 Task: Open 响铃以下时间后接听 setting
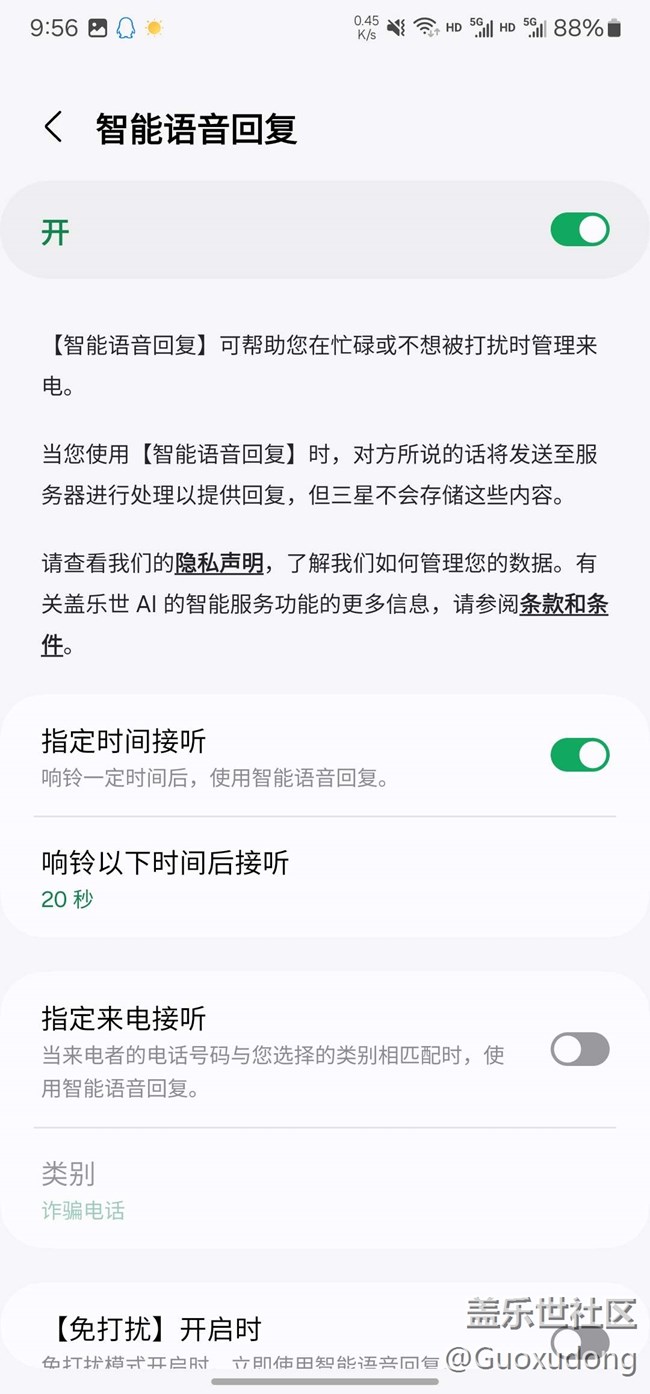[325, 878]
